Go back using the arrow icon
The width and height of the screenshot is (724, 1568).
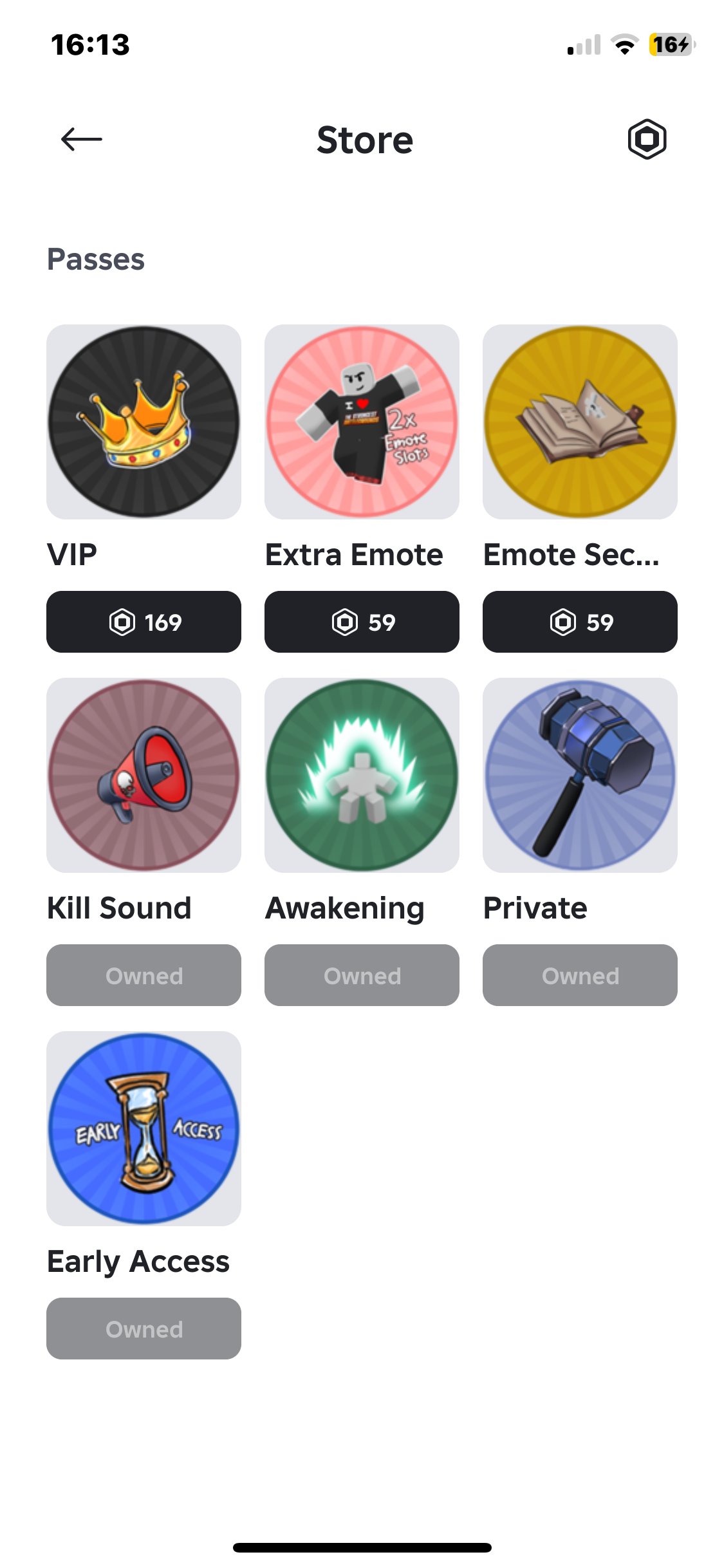(x=81, y=139)
